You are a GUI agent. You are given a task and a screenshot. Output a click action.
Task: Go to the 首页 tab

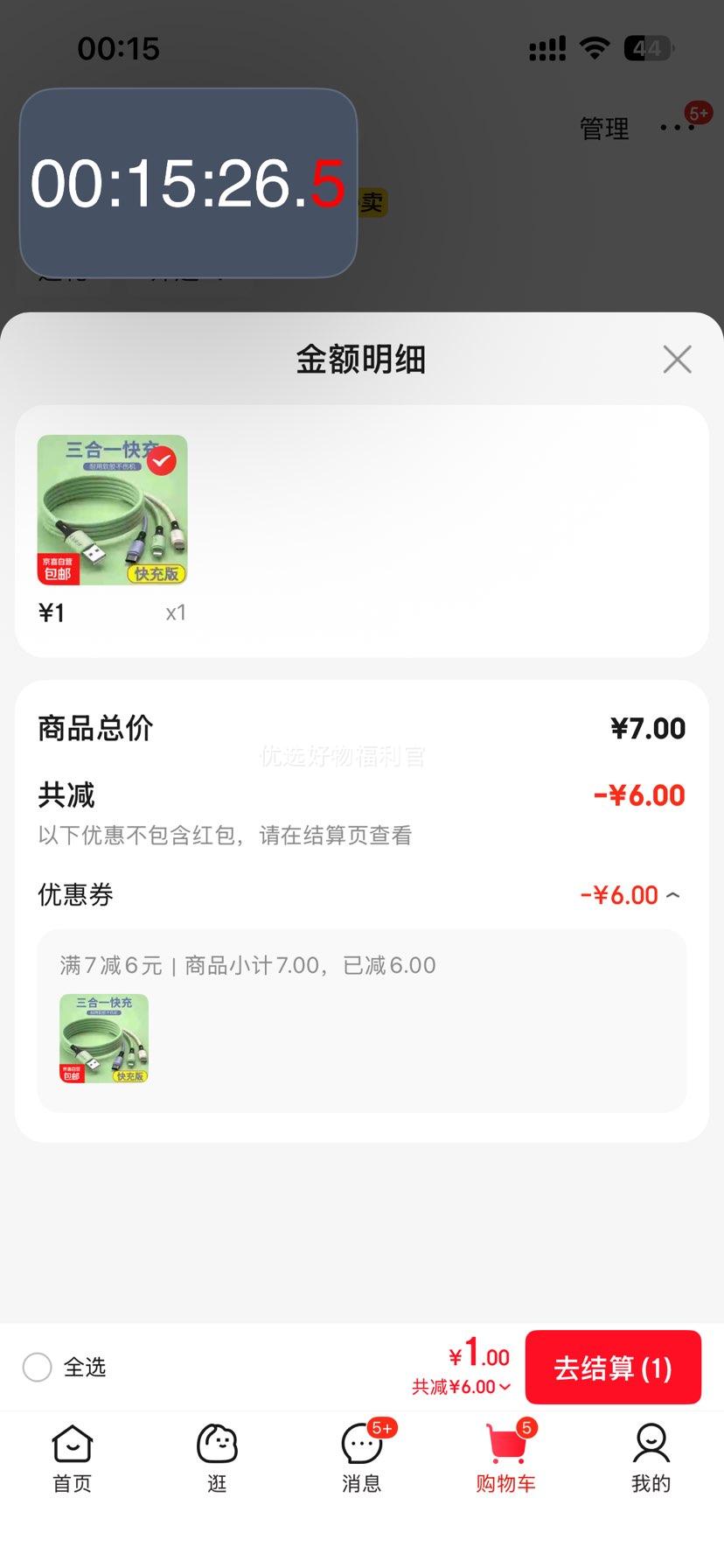72,1458
